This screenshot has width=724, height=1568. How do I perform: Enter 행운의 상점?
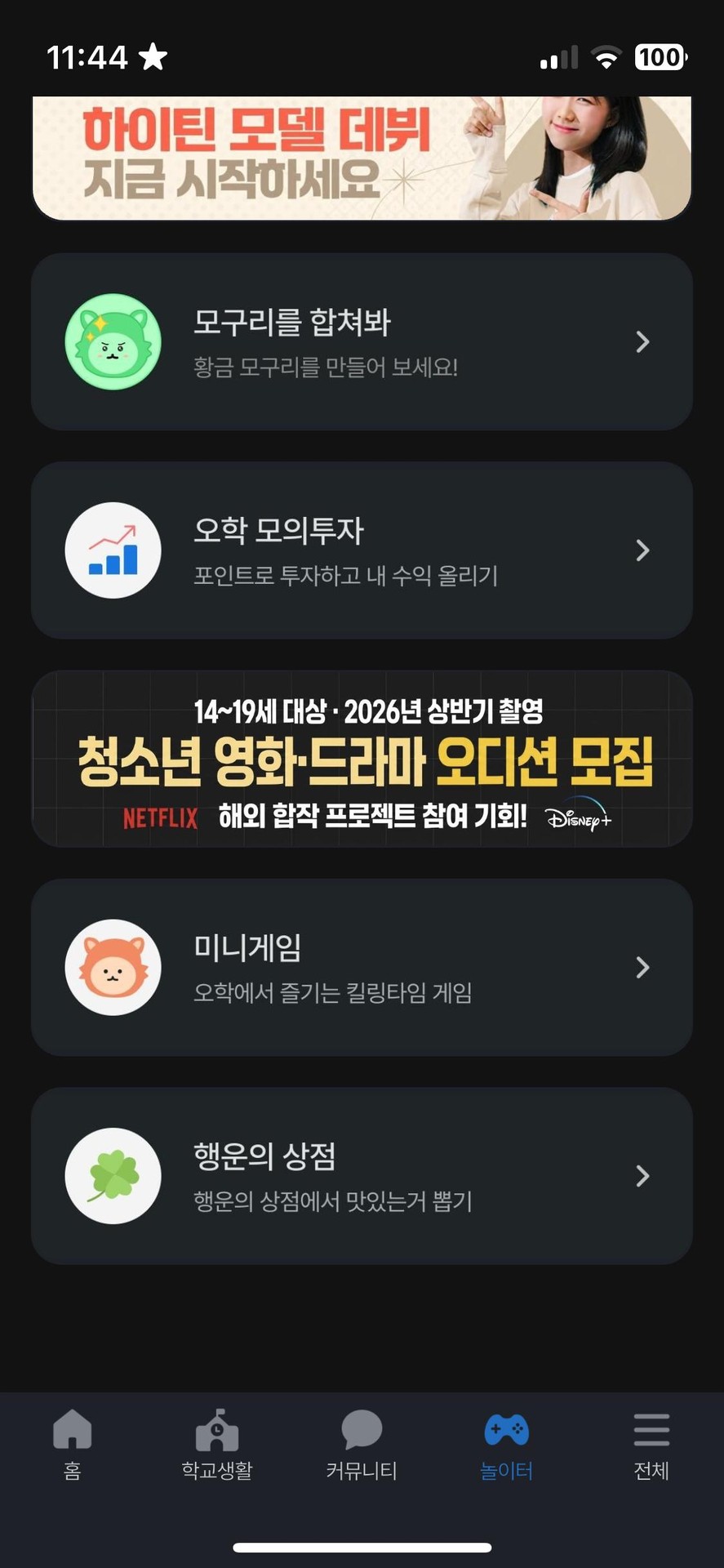(362, 1176)
